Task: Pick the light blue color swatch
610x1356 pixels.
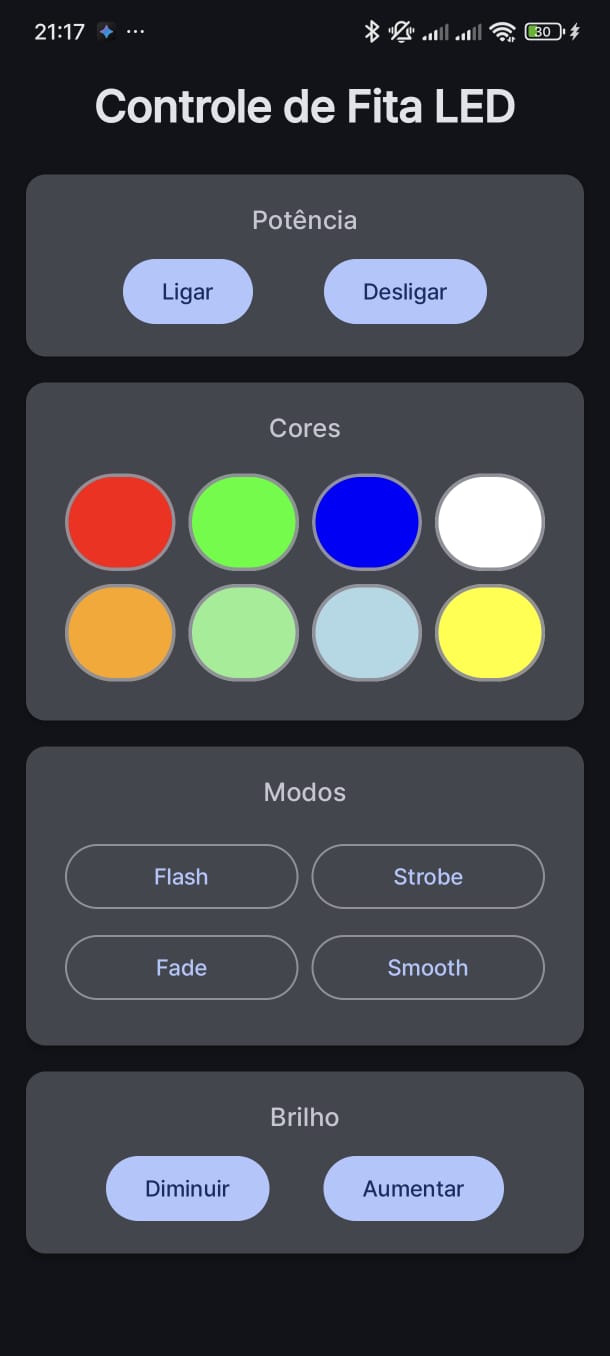Action: pos(367,633)
